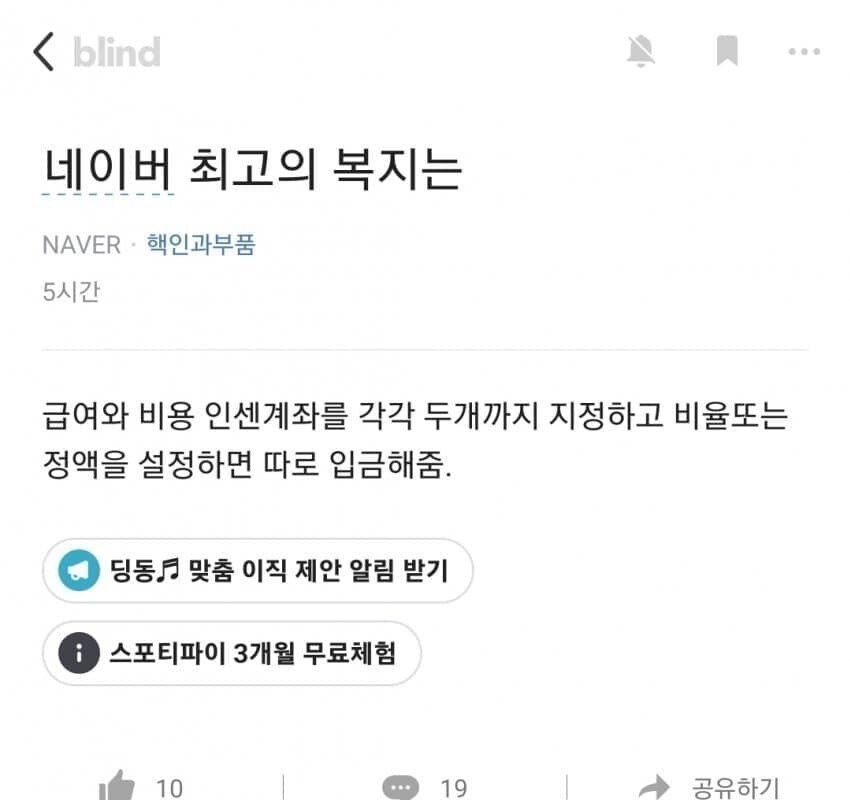Image resolution: width=850 pixels, height=800 pixels.
Task: Open the 딩동 맞춤 이직 제안 알림 받기 chip
Action: pyautogui.click(x=257, y=571)
